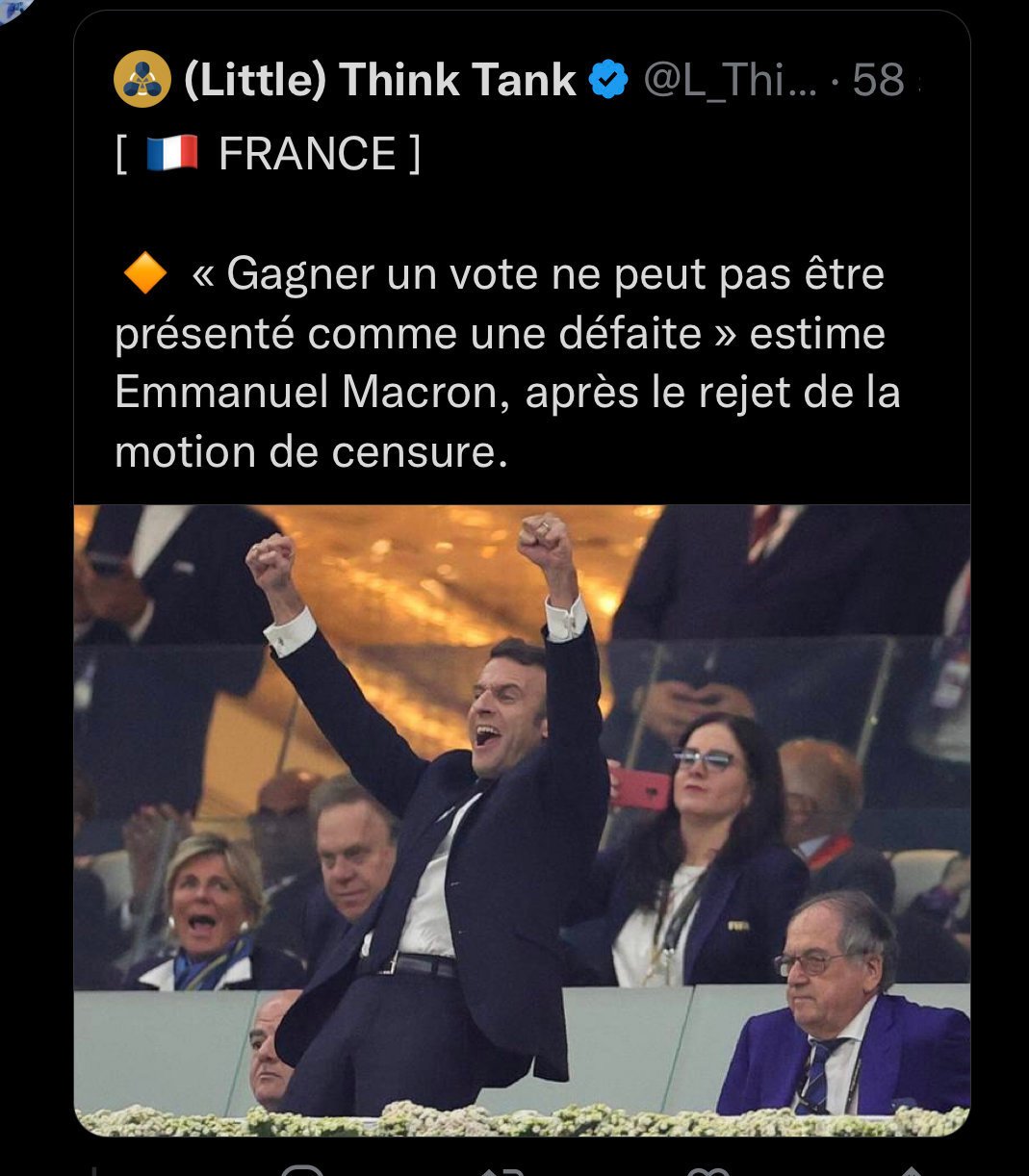View the photo in the quoted tweet
Viewport: 1029px width, 1176px height.
click(522, 818)
